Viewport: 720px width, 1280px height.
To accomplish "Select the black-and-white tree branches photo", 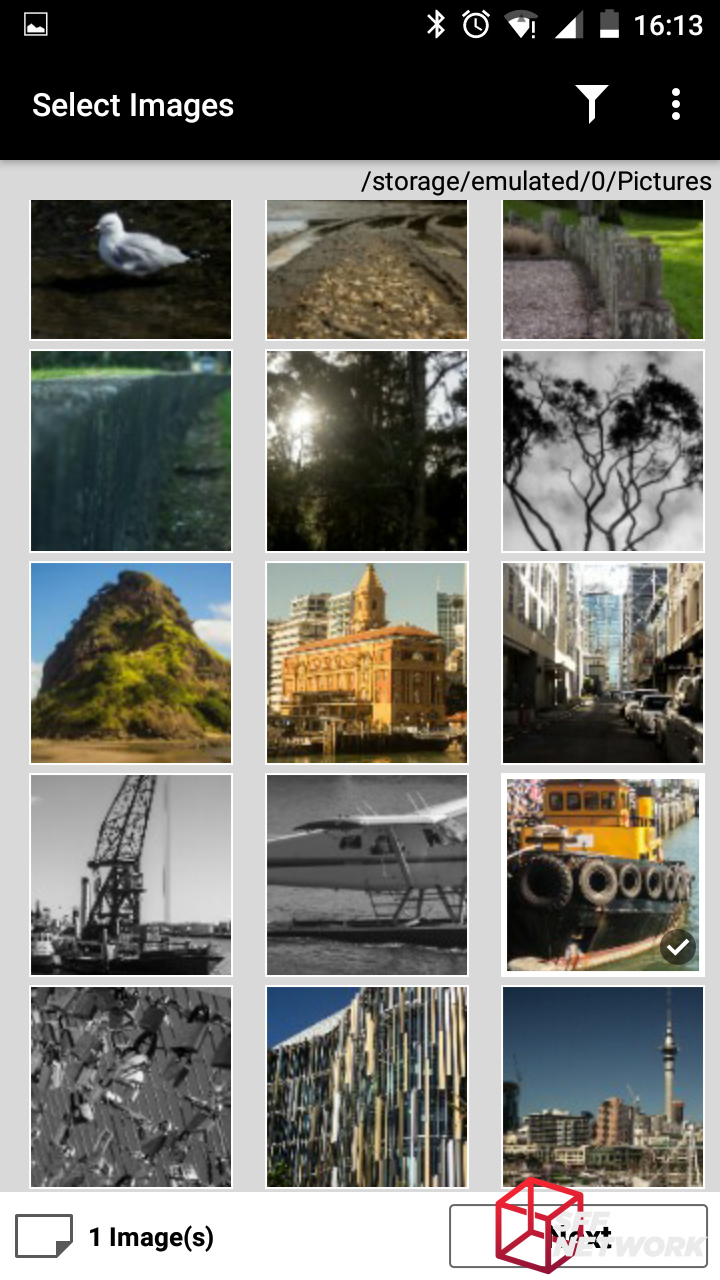I will click(603, 450).
